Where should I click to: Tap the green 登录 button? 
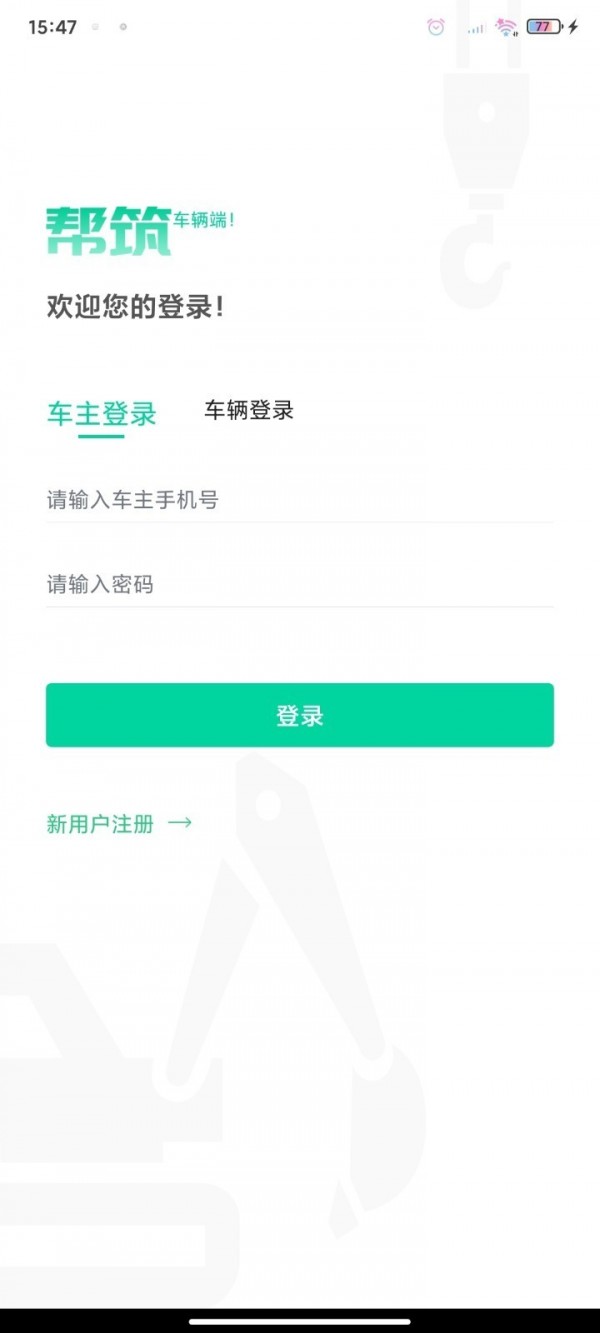coord(300,715)
